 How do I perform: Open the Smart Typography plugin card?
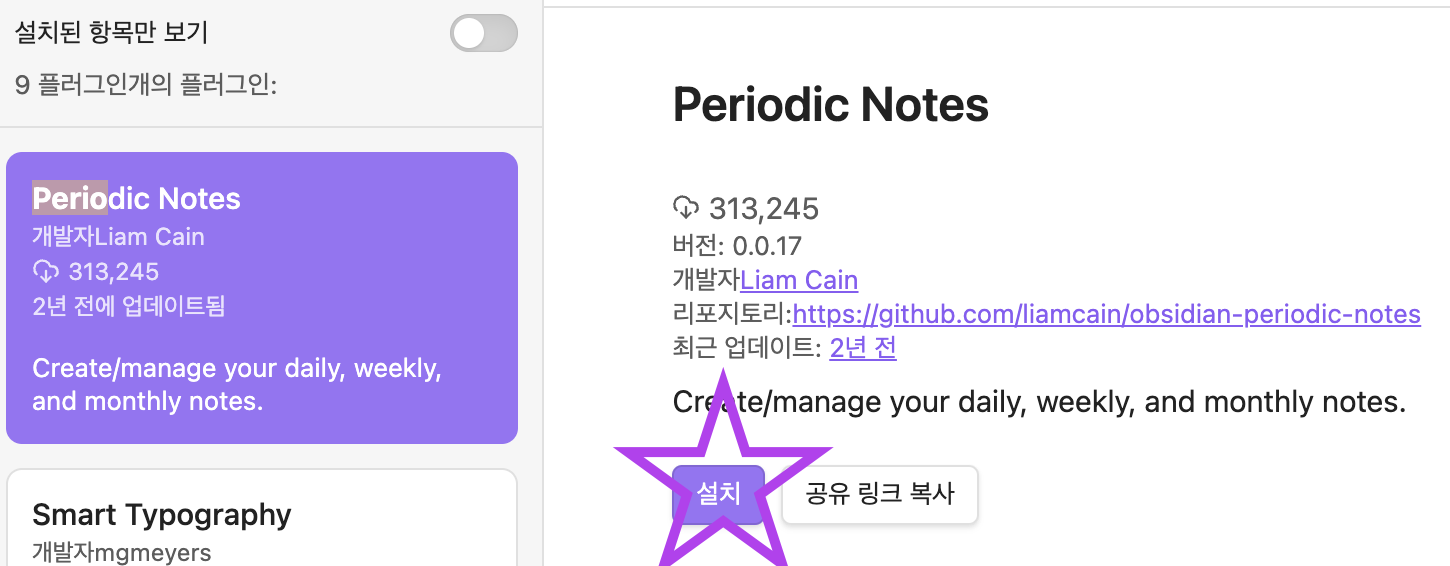click(x=262, y=518)
